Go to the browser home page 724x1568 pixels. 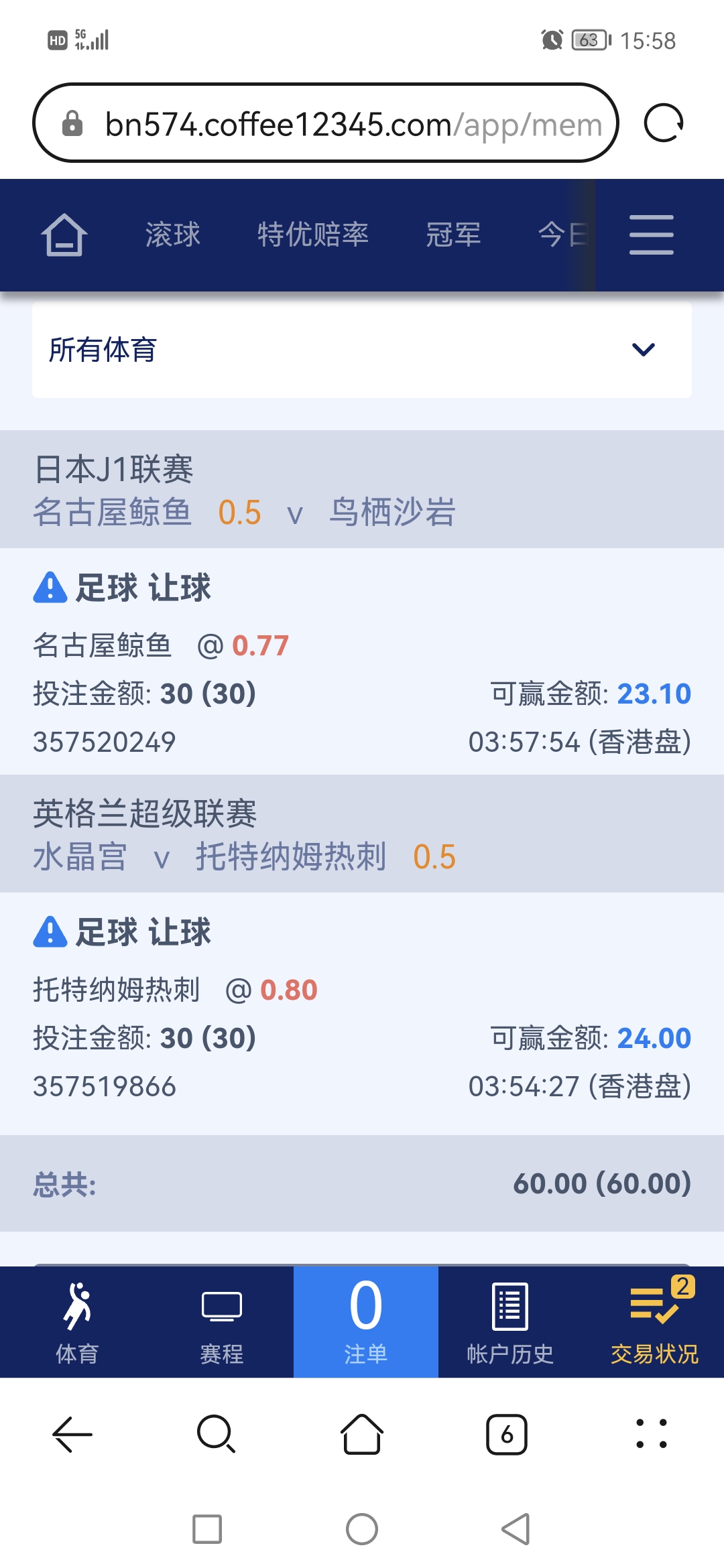[362, 1435]
